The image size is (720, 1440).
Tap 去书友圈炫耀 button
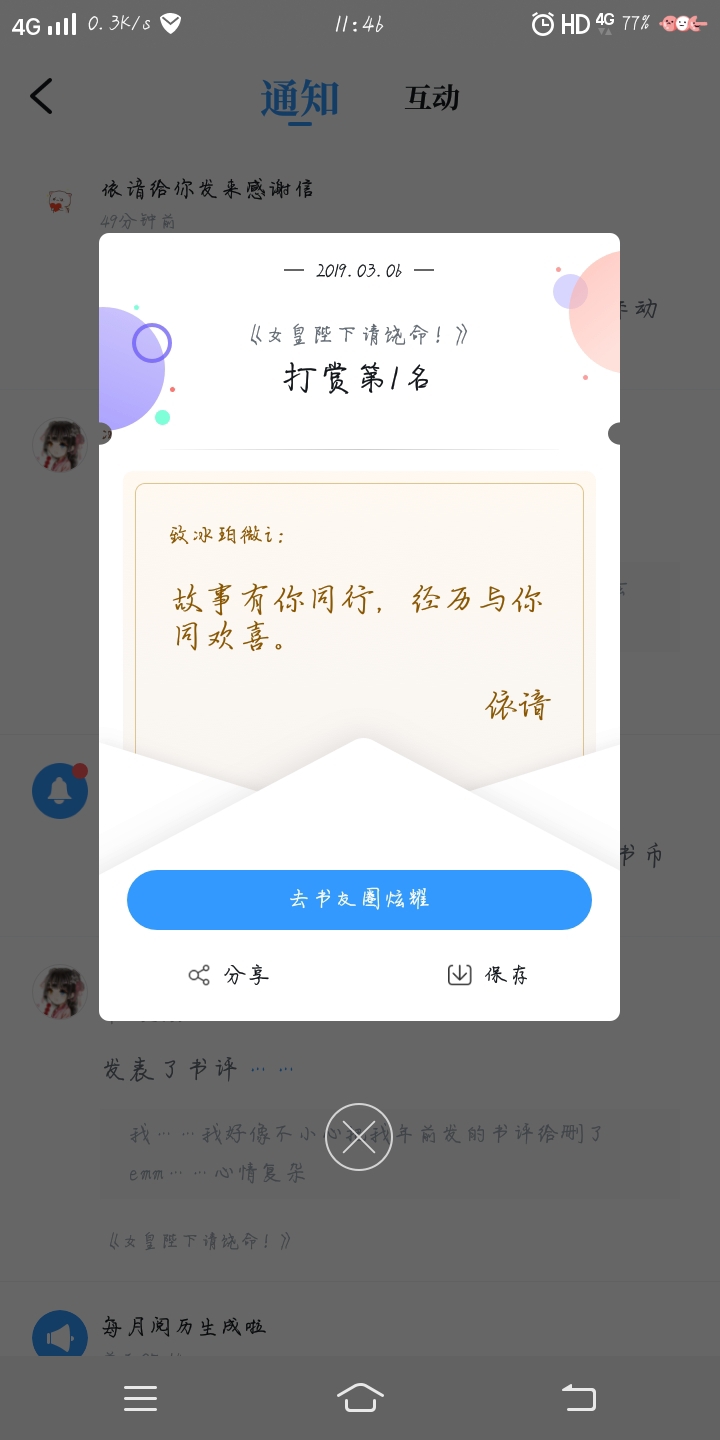(x=359, y=899)
